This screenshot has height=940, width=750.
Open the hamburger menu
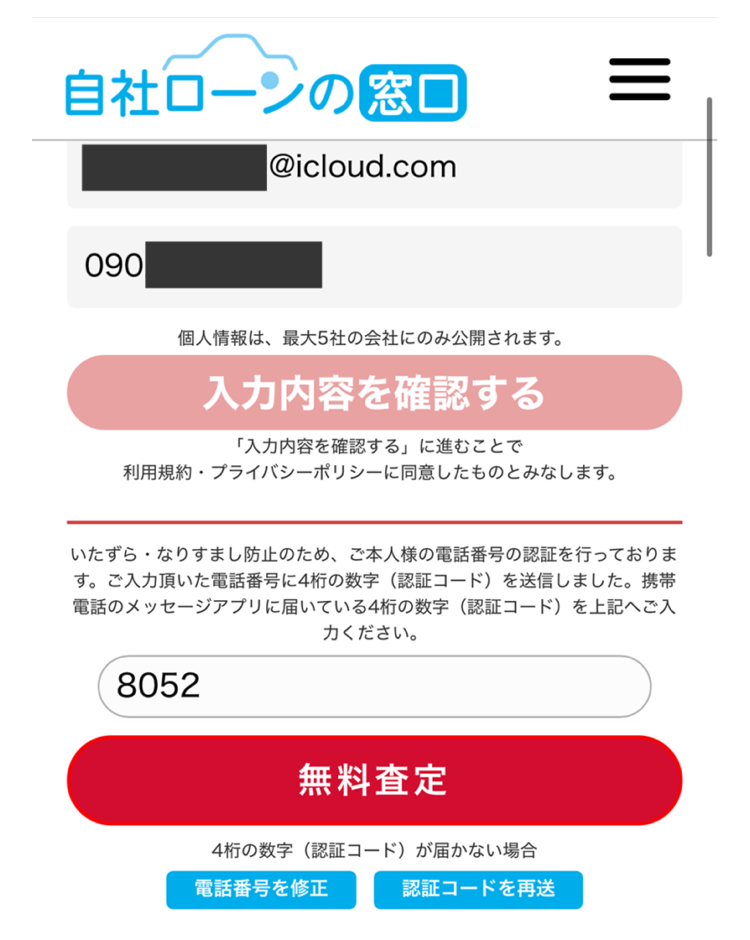point(639,79)
